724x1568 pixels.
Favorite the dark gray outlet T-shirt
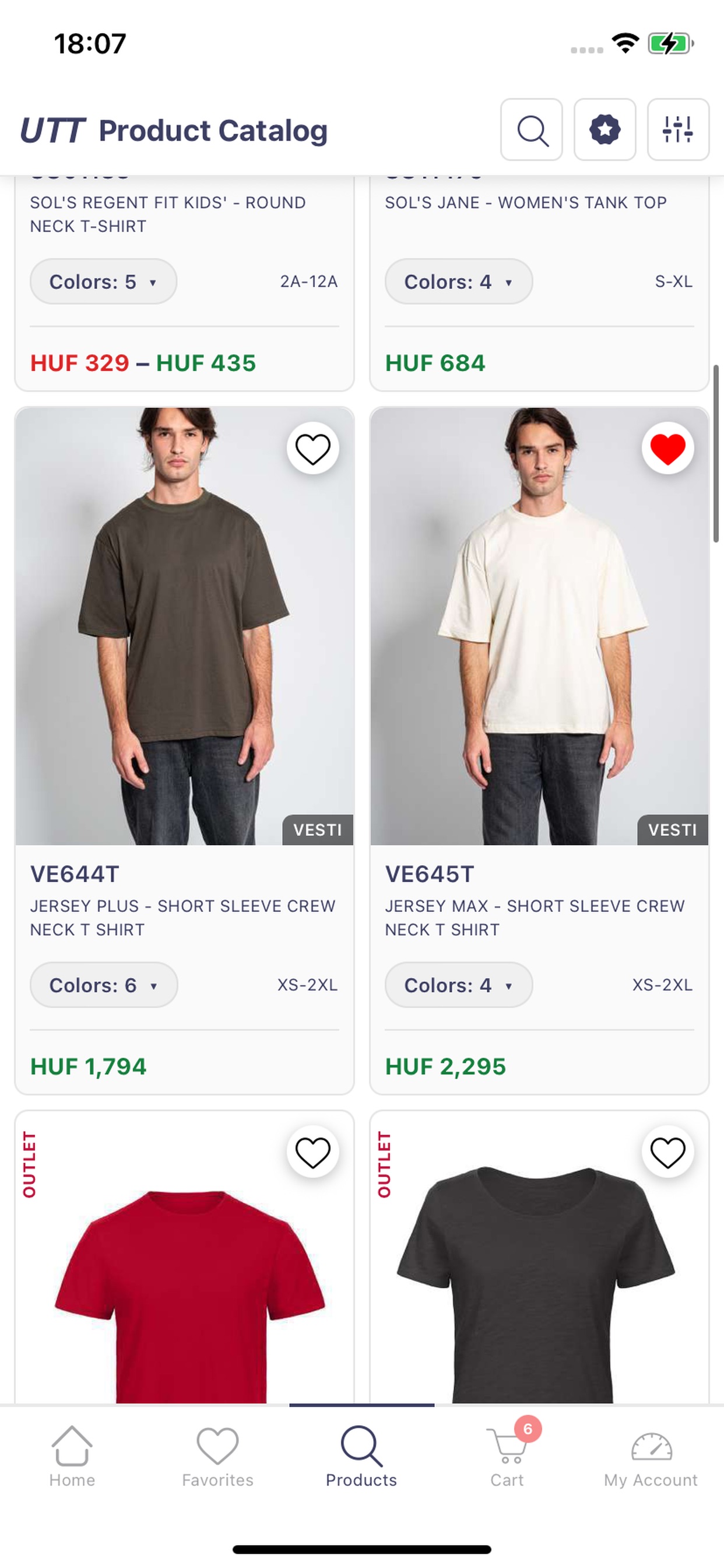pyautogui.click(x=667, y=1151)
